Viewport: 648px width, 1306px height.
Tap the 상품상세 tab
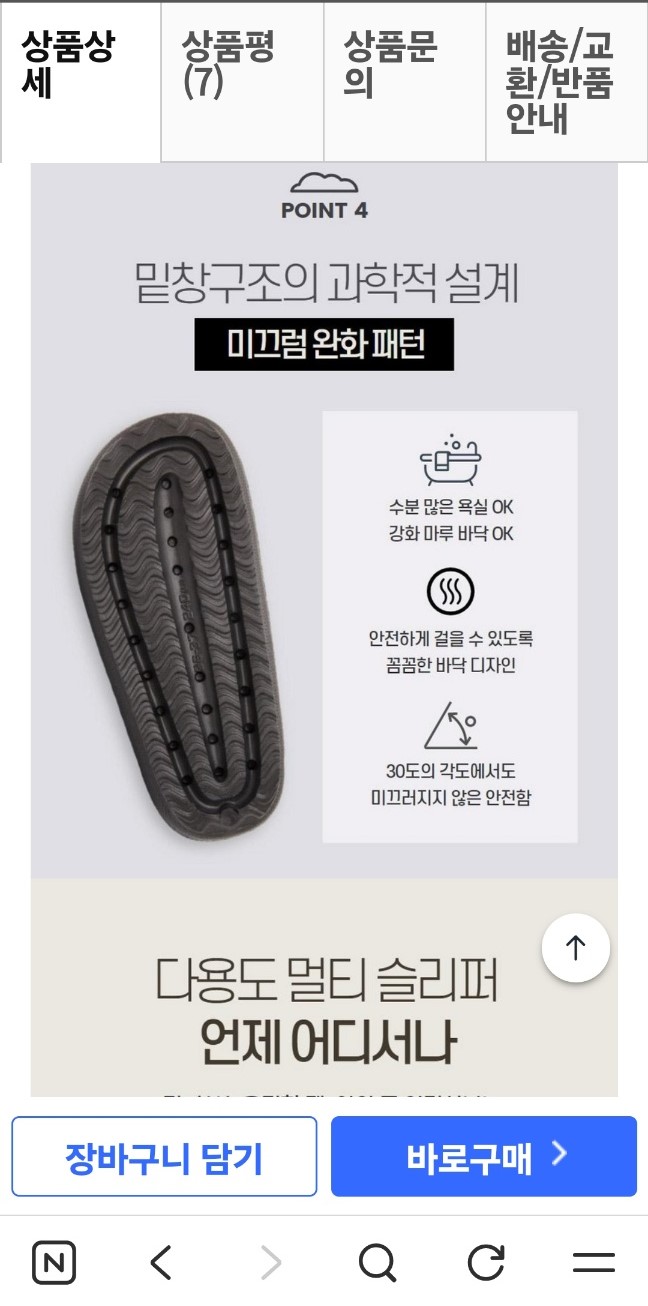pos(81,82)
